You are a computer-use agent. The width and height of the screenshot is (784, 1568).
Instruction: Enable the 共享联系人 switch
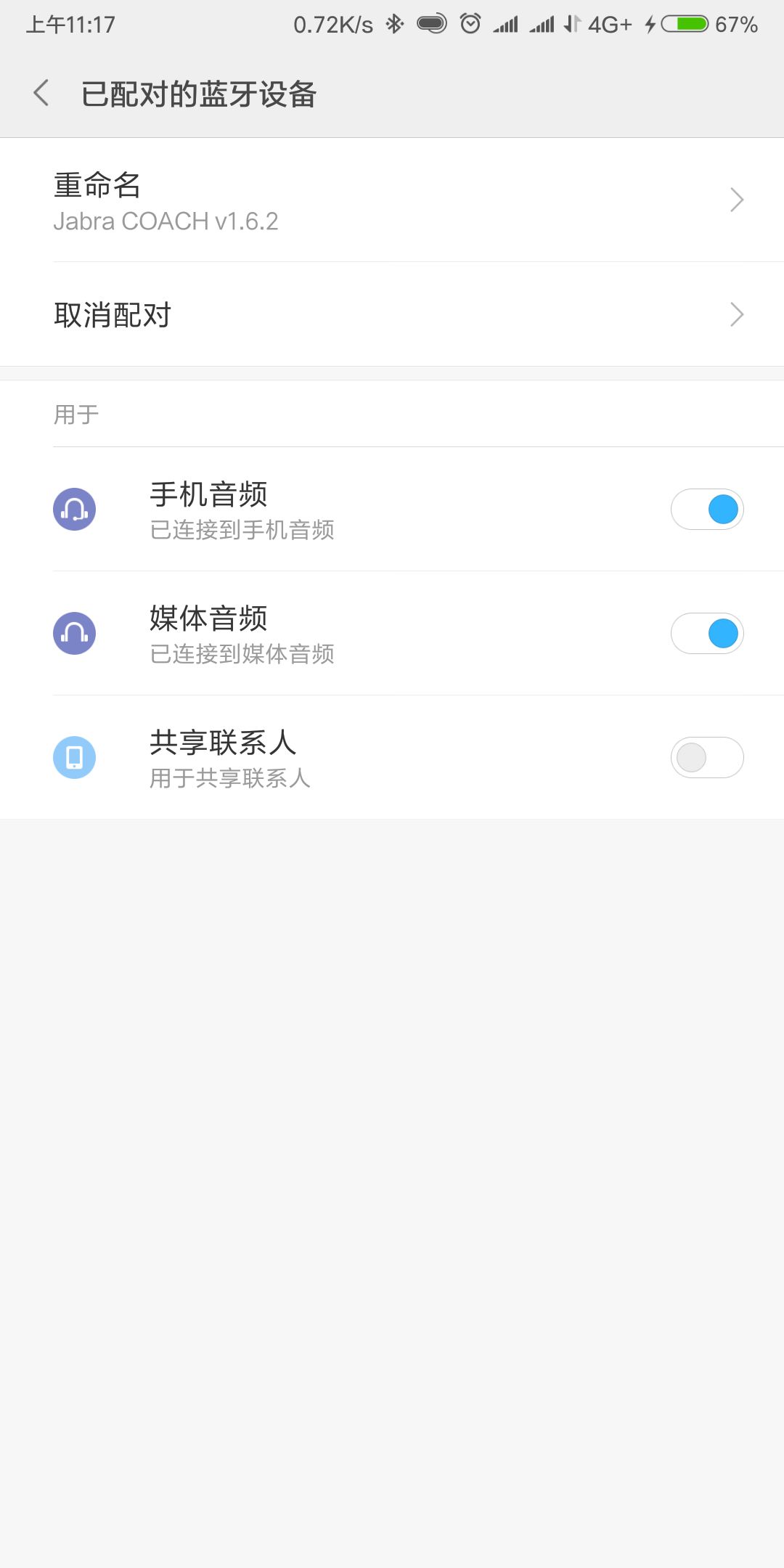tap(706, 758)
